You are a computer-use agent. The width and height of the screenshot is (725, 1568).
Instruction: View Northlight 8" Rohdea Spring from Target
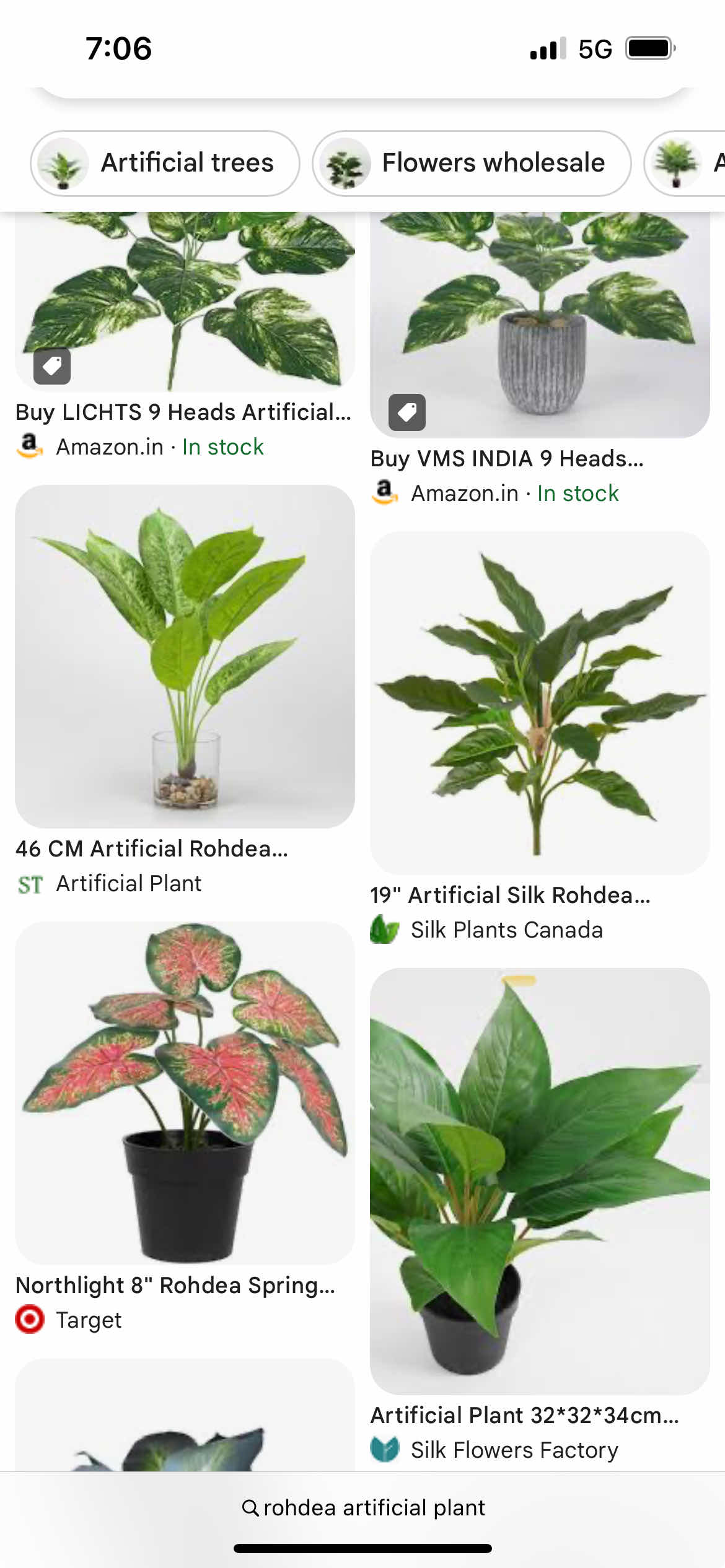(175, 1286)
